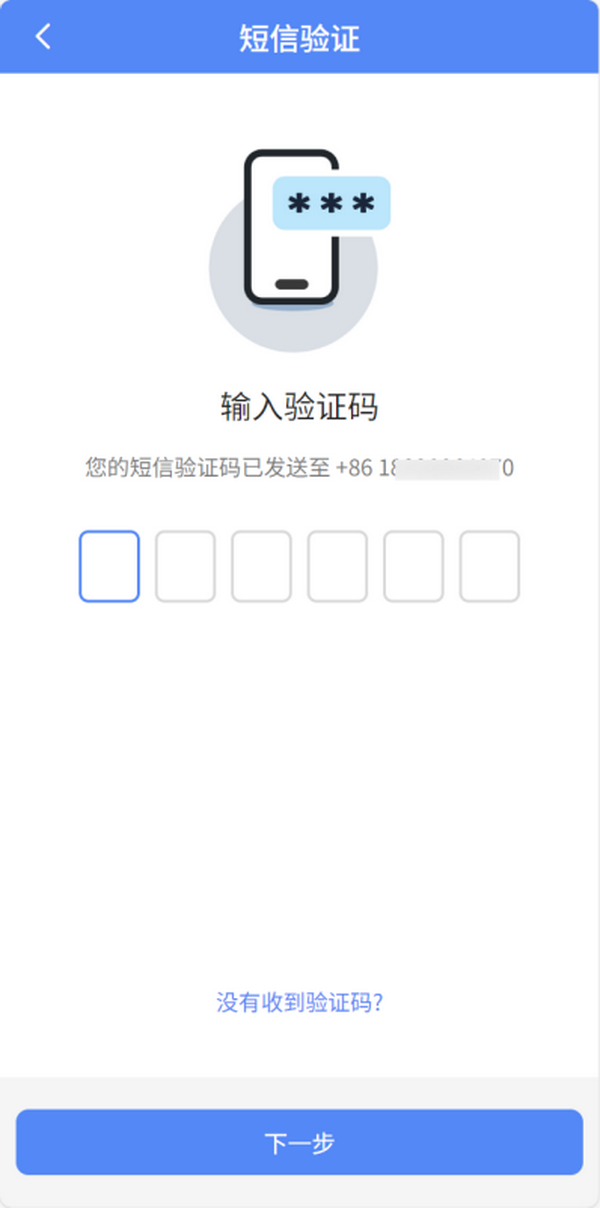This screenshot has width=600, height=1208.
Task: Continue with the 下一步 button
Action: pyautogui.click(x=299, y=1142)
